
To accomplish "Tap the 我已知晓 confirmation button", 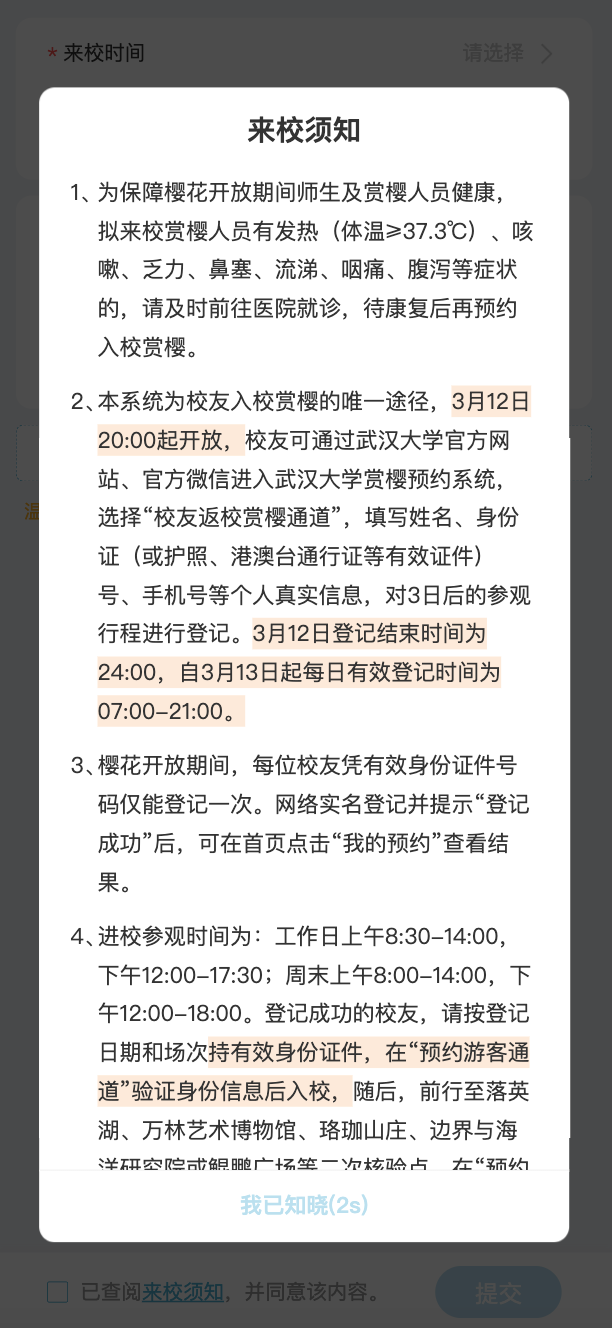I will [x=304, y=1205].
